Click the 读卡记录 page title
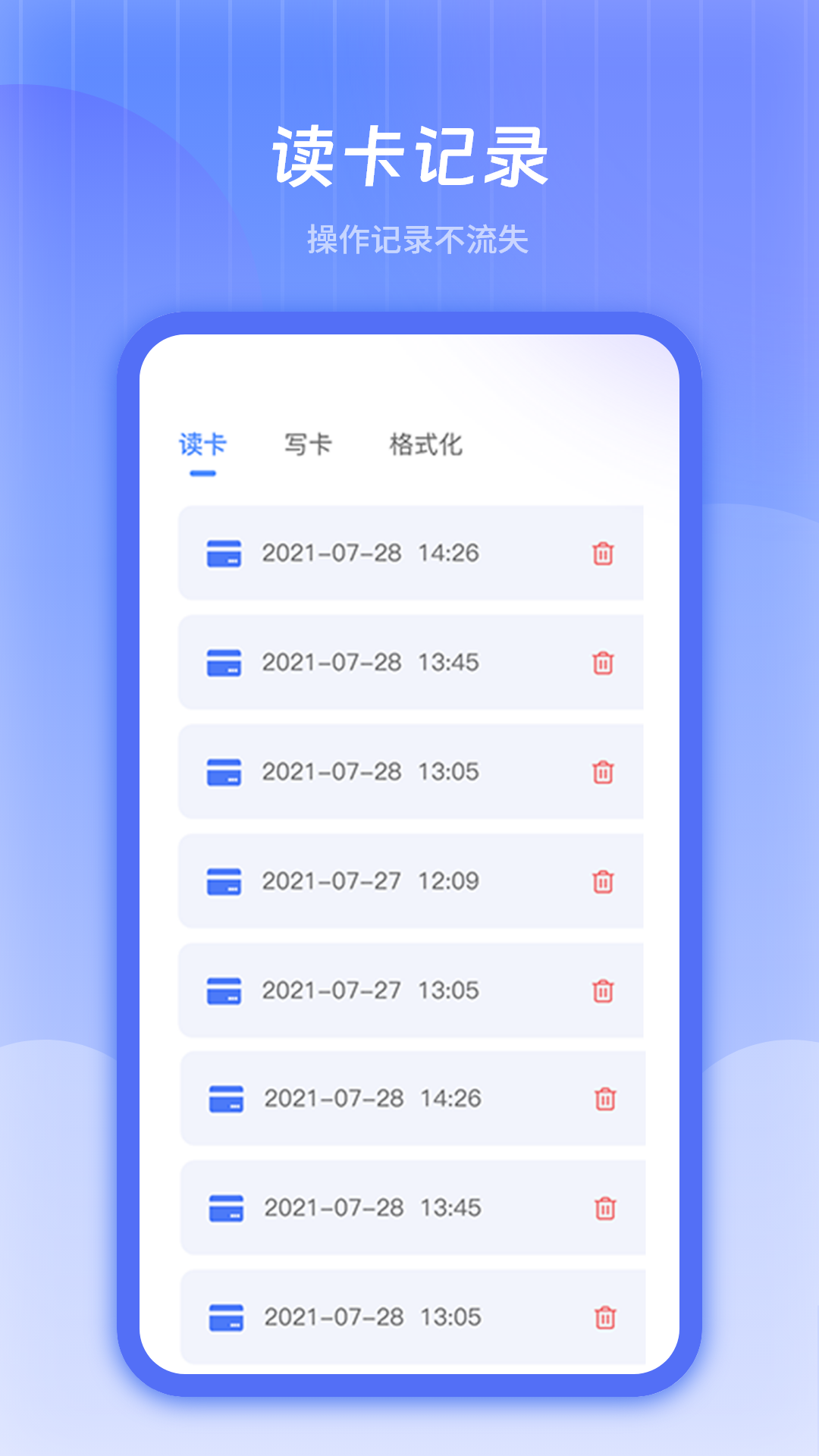 (409, 153)
